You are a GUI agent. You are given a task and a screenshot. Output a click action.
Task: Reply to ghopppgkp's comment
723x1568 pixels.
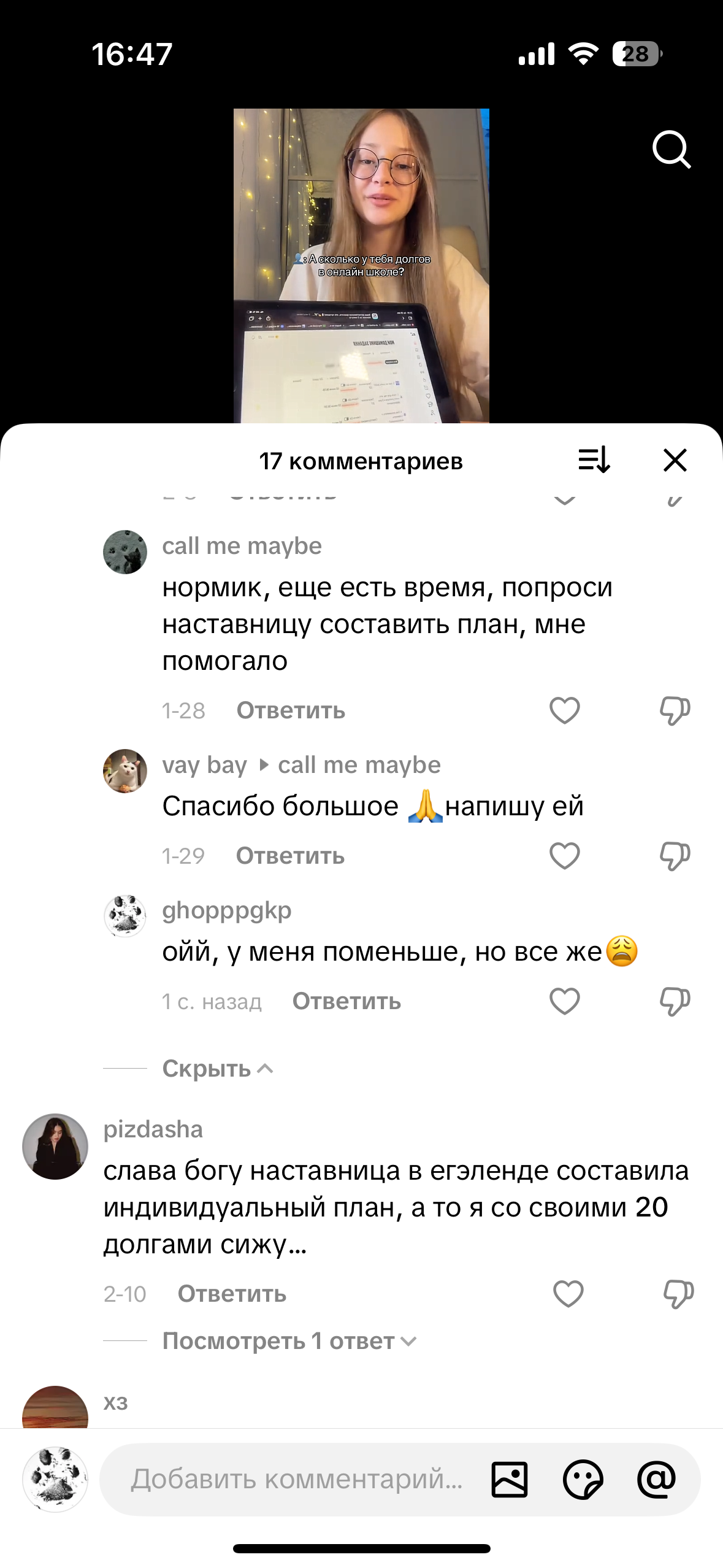pos(346,1001)
